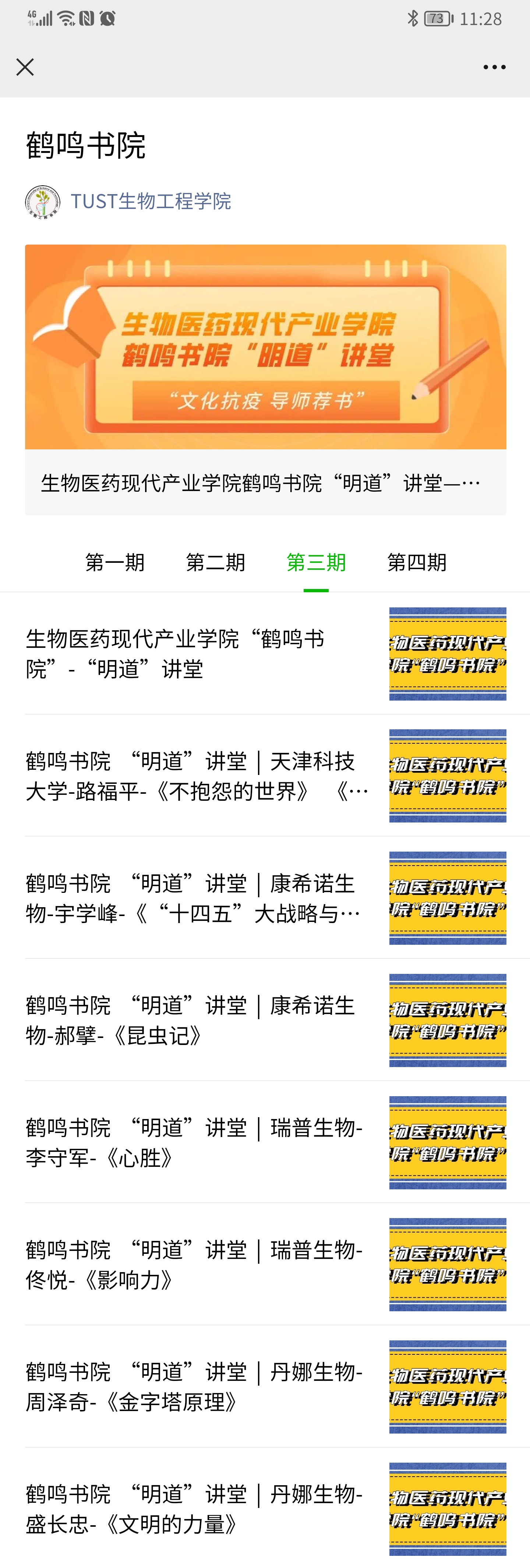Image resolution: width=530 pixels, height=1568 pixels.
Task: Switch to the 第二期 tab
Action: pos(215,562)
